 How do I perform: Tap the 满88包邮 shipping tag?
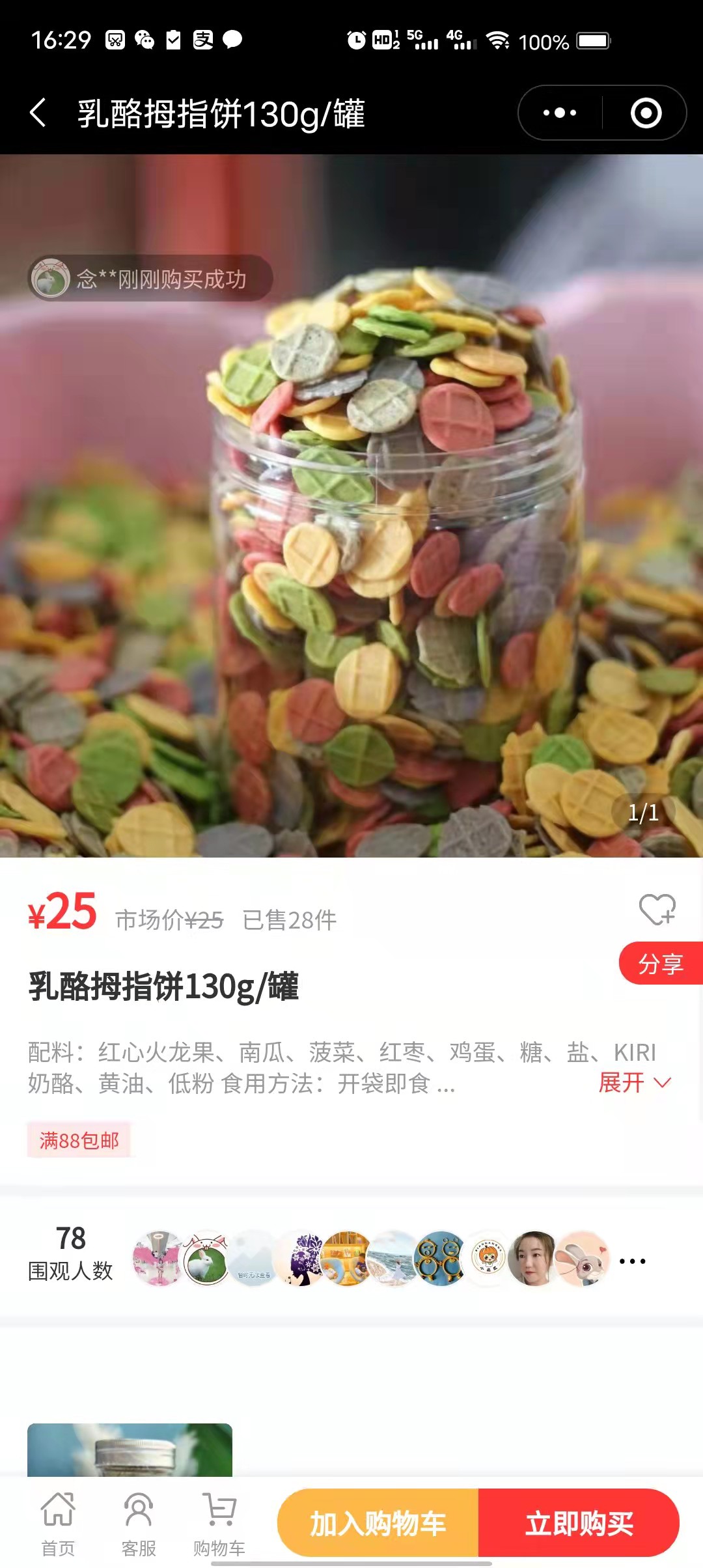[79, 1140]
